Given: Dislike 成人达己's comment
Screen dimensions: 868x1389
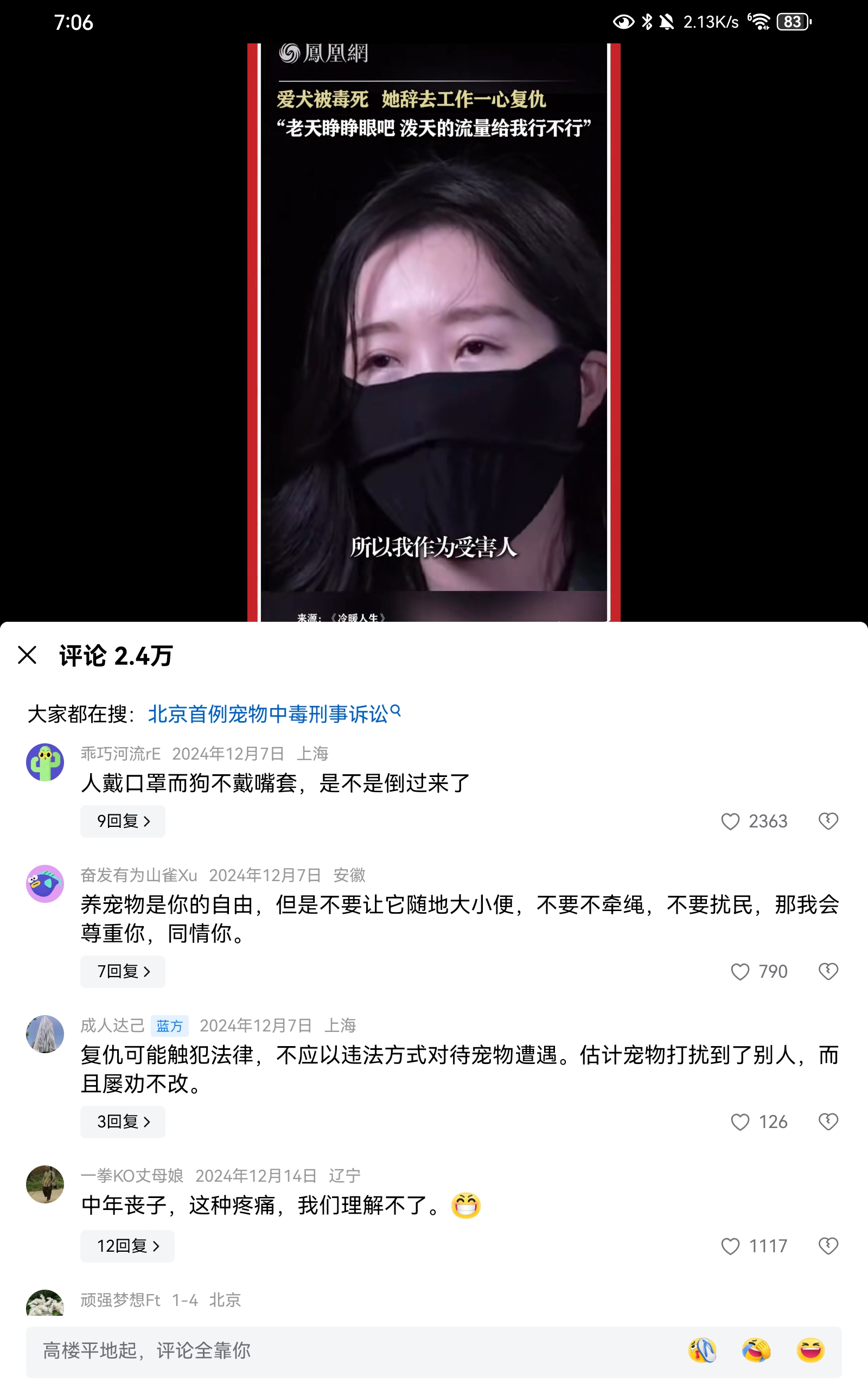Looking at the screenshot, I should (x=828, y=1122).
